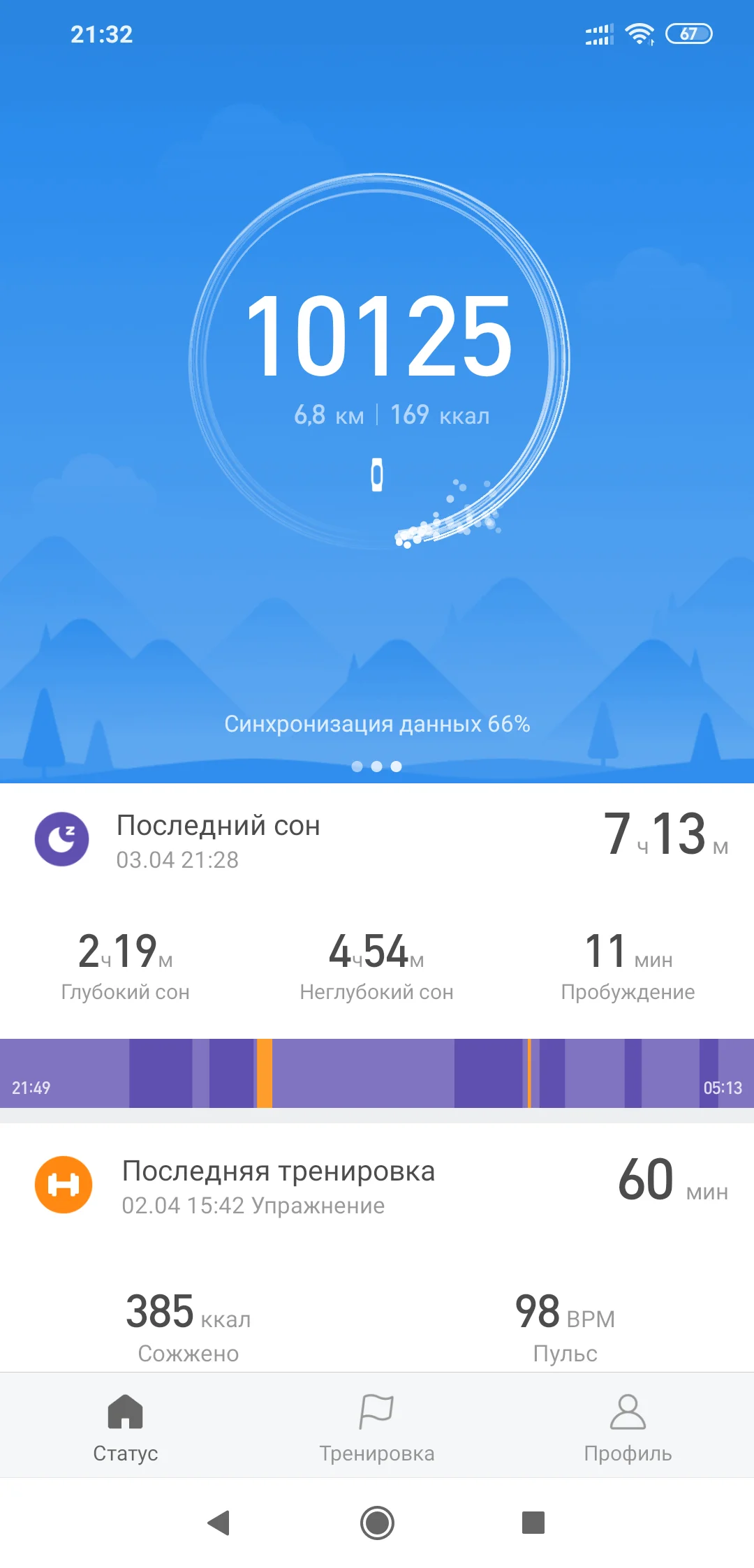Tap the middle page indicator dot
The image size is (754, 1568).
click(377, 767)
